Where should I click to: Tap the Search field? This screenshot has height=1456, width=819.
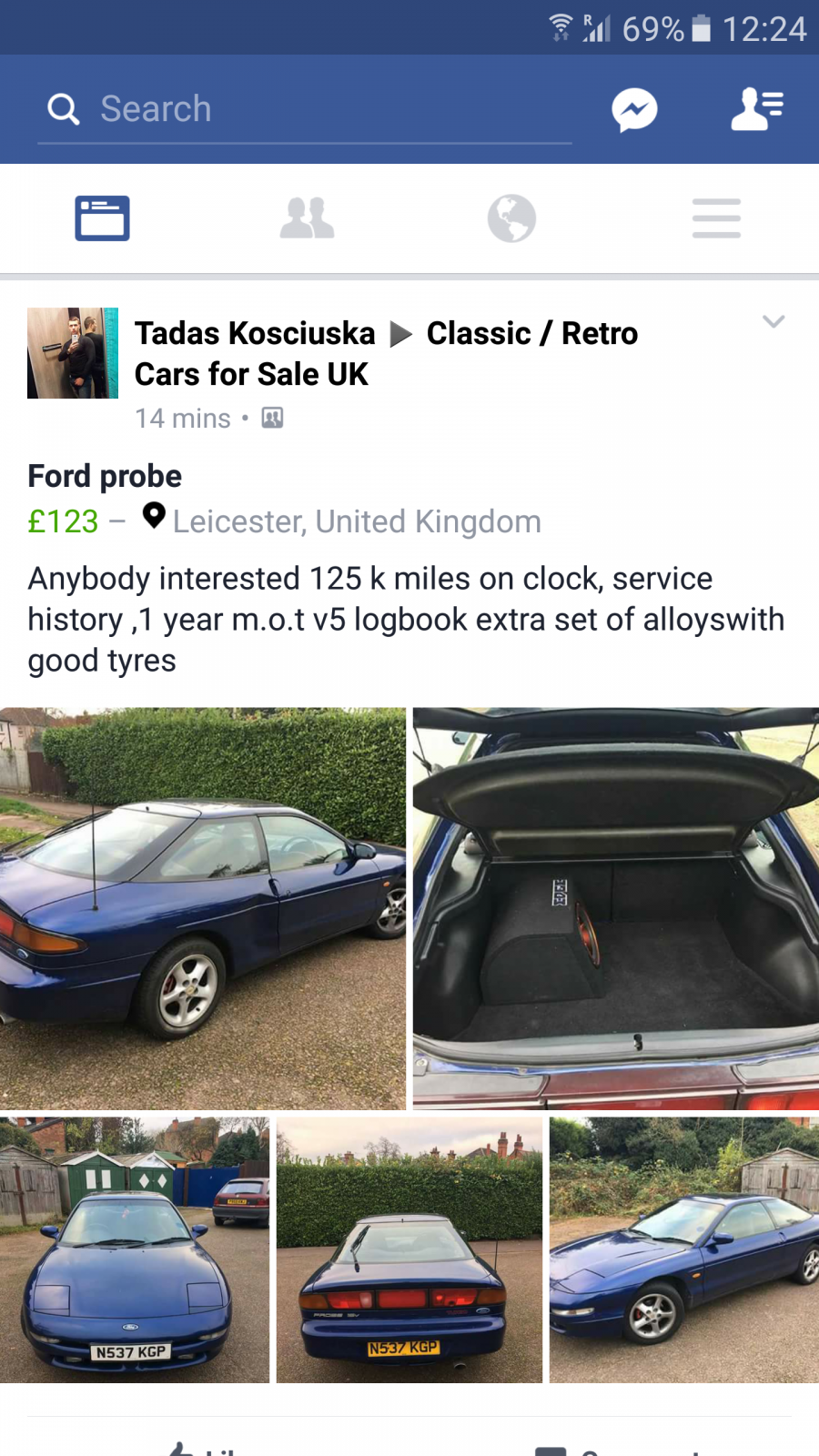click(305, 109)
